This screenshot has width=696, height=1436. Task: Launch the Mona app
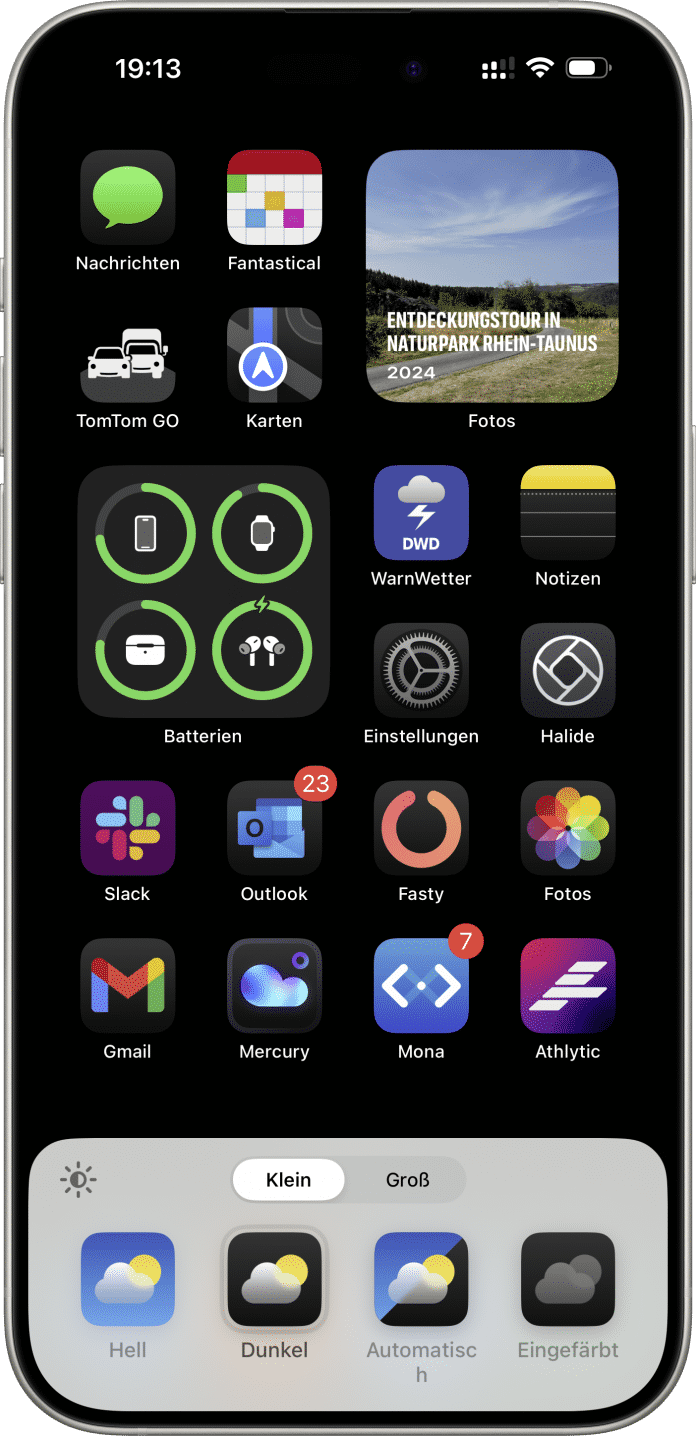[x=421, y=986]
